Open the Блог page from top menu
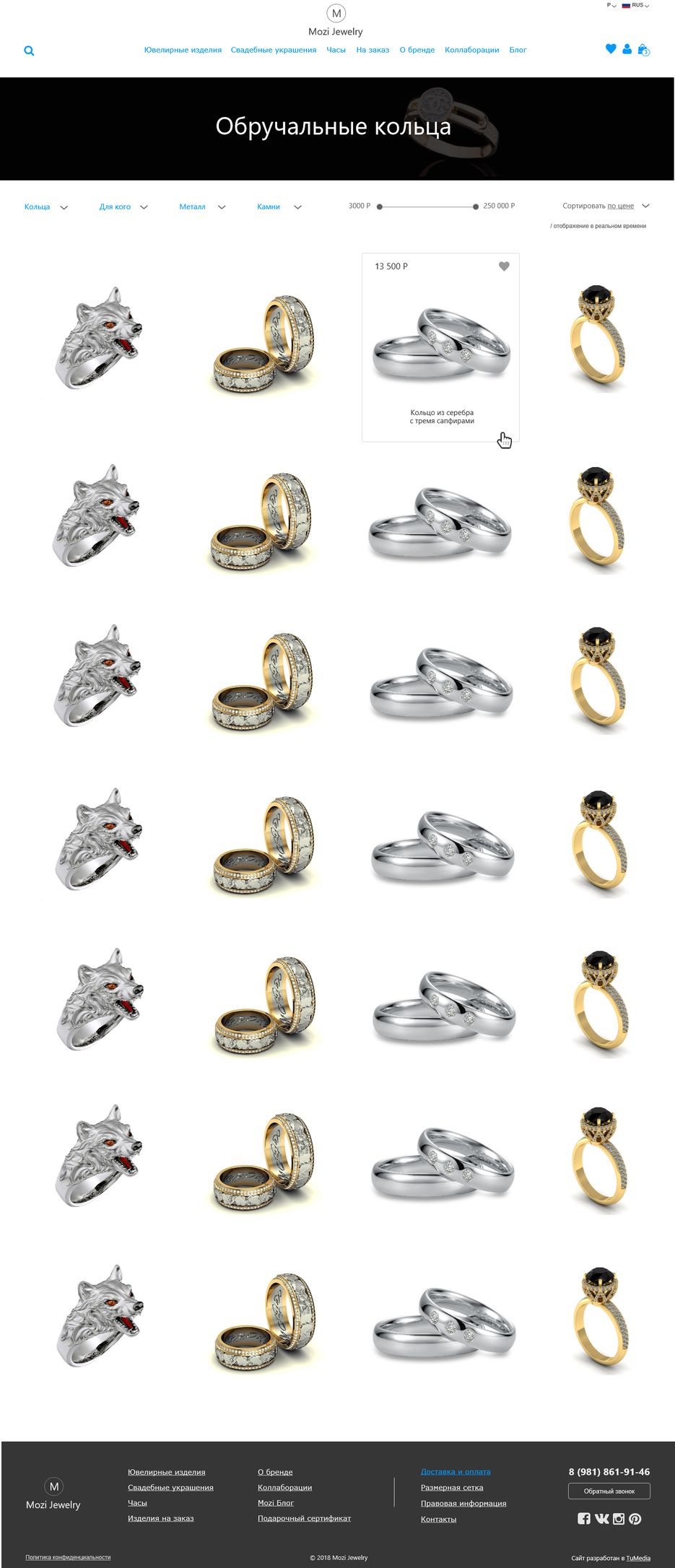 point(518,50)
